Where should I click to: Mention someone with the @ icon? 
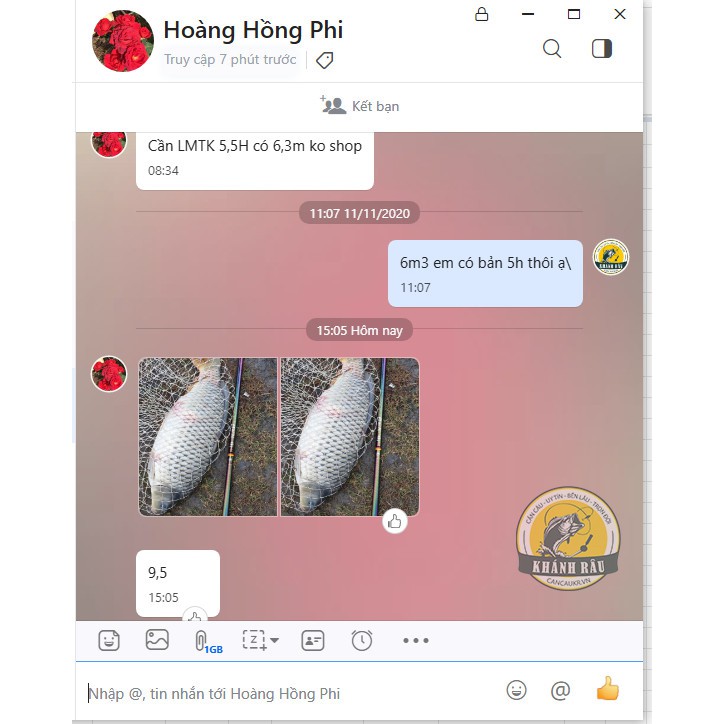(560, 690)
